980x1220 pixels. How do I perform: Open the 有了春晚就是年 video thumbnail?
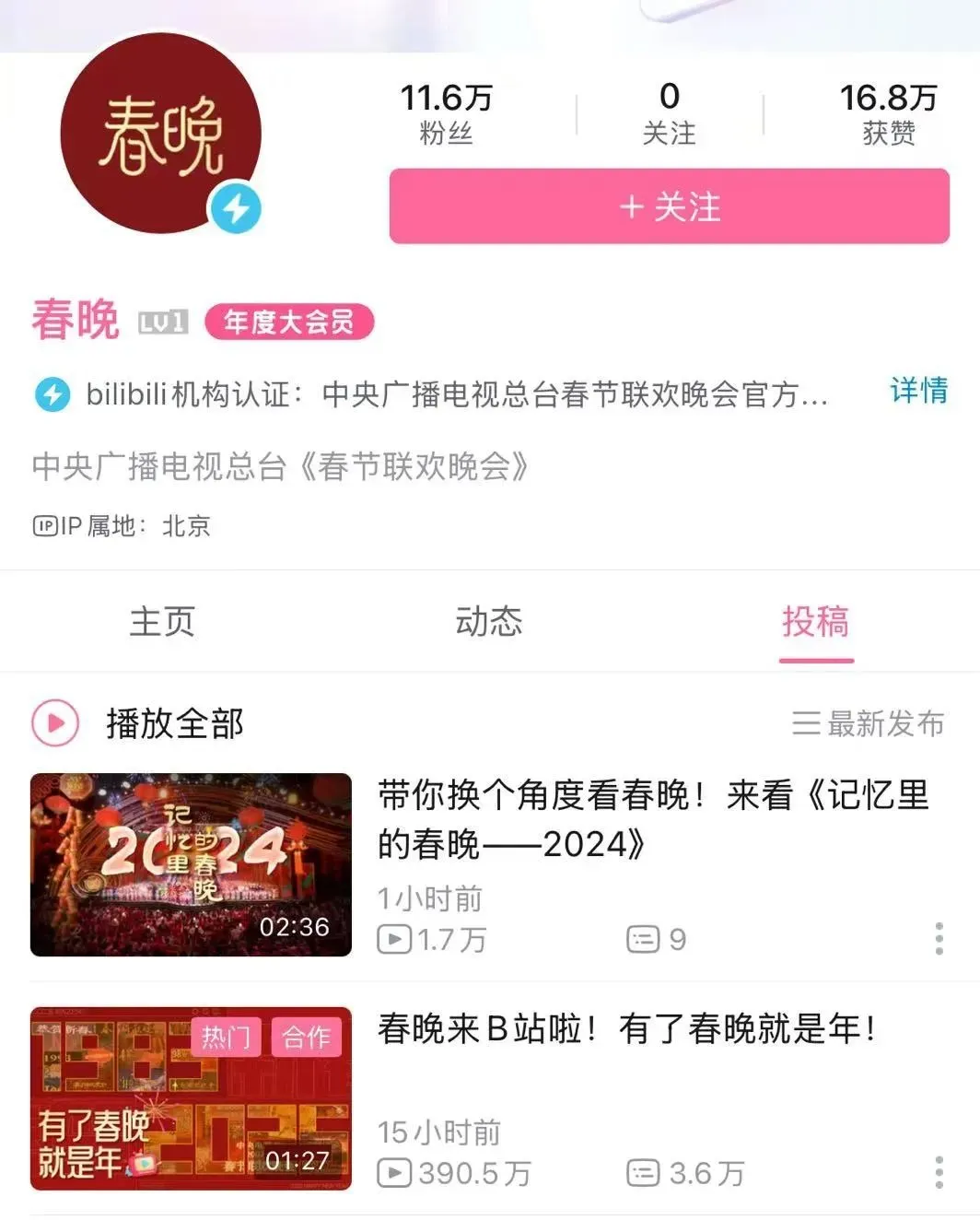(191, 1098)
